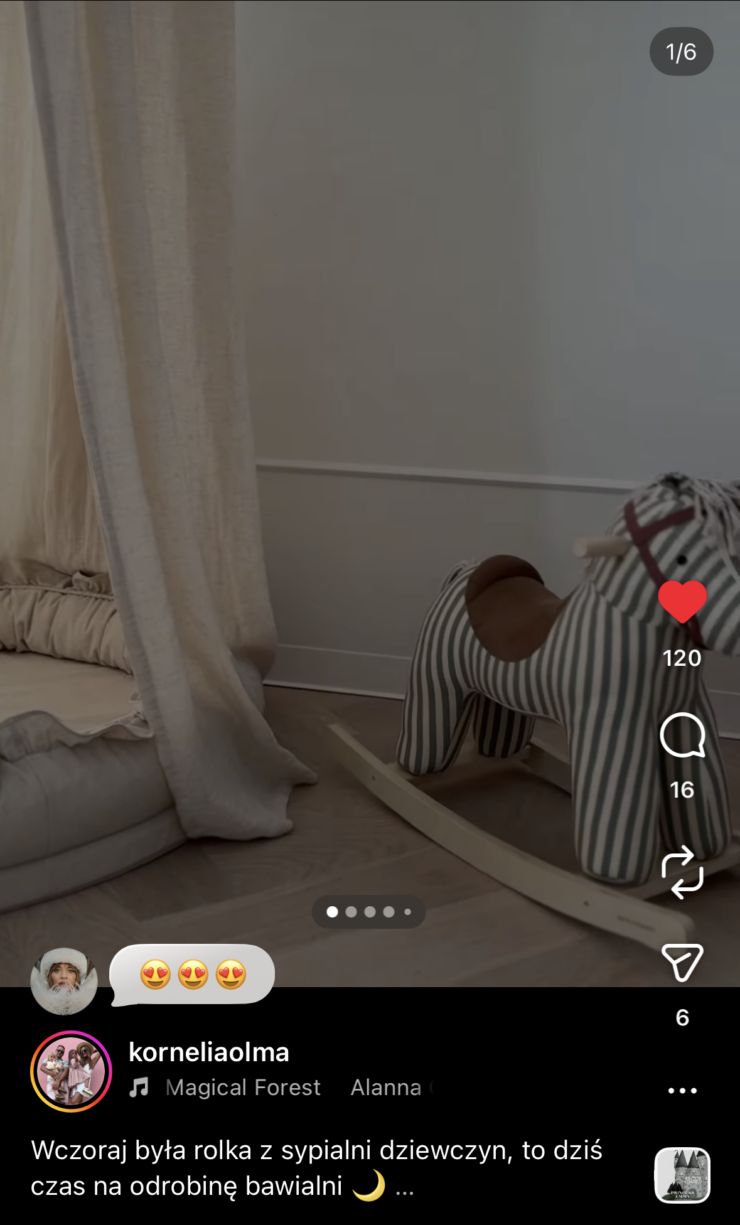Image resolution: width=740 pixels, height=1225 pixels.
Task: Open the three-dot more options menu
Action: 682,1090
